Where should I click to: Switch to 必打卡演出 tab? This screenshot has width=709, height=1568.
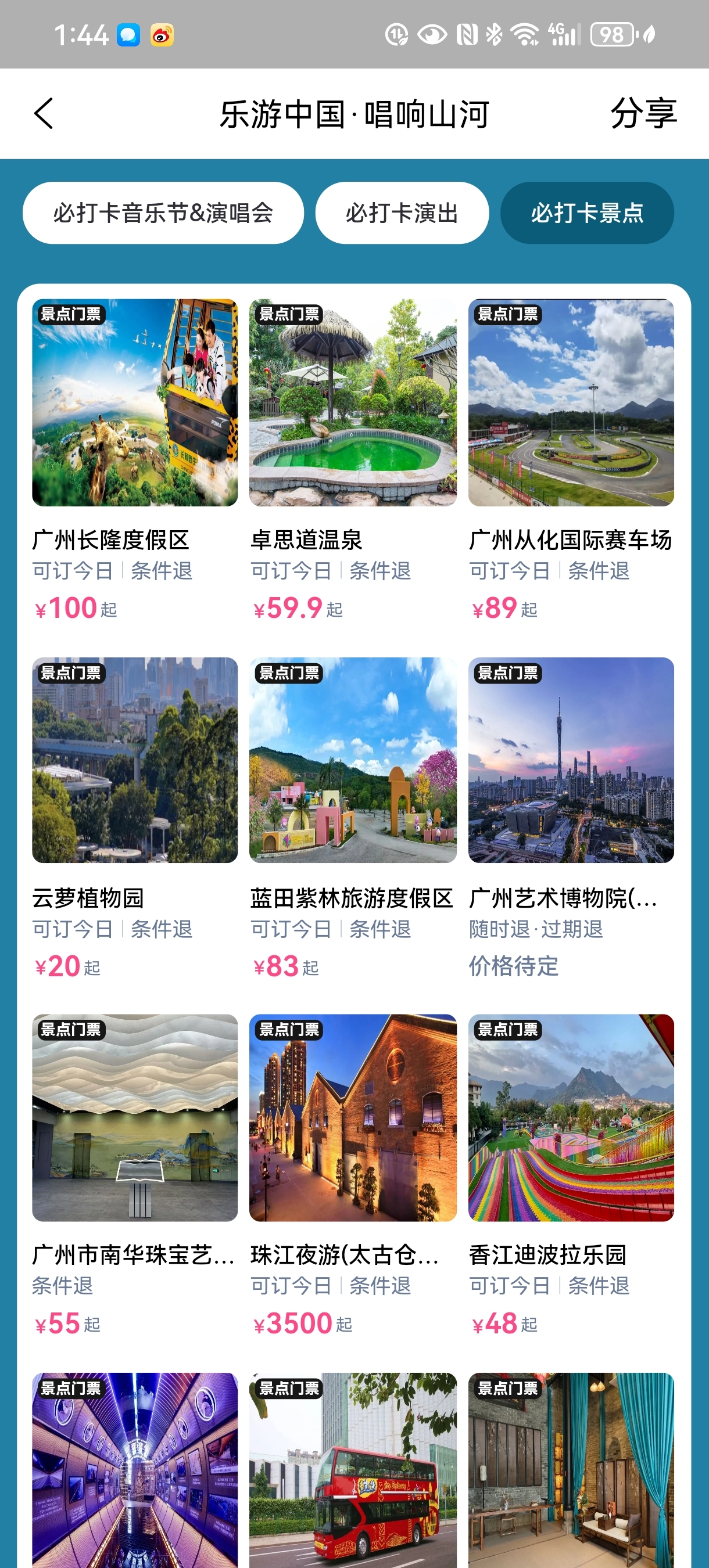pyautogui.click(x=402, y=213)
